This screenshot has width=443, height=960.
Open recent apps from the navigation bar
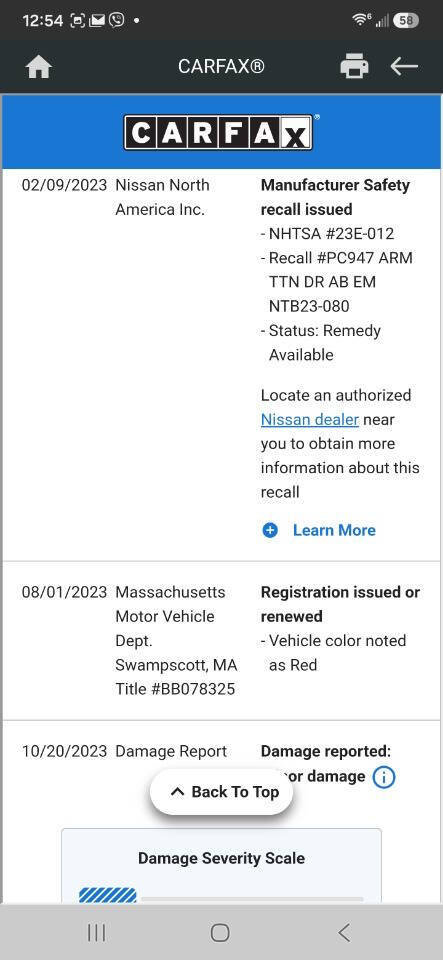pyautogui.click(x=97, y=932)
